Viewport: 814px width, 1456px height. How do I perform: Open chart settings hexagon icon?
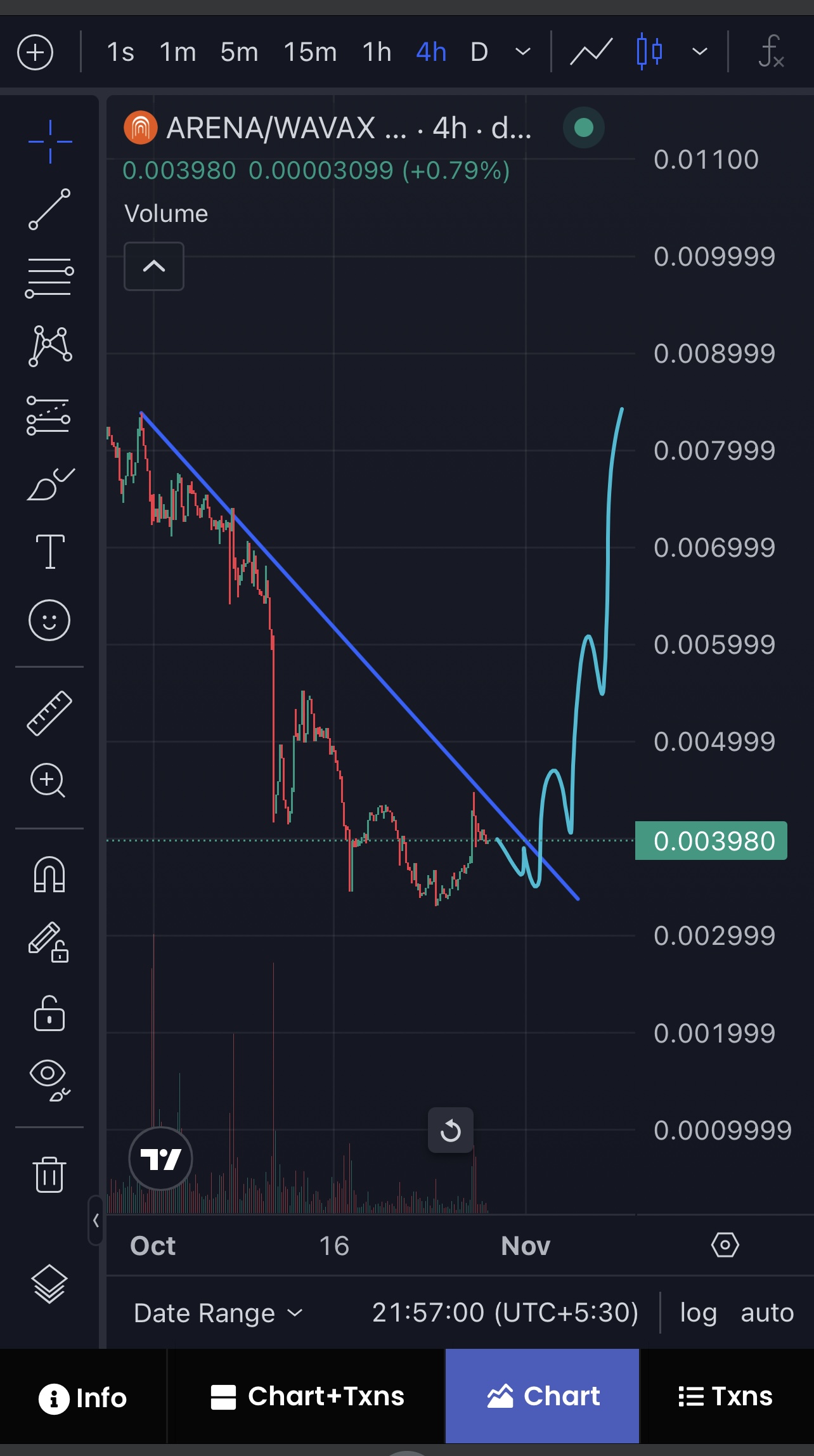click(725, 1245)
